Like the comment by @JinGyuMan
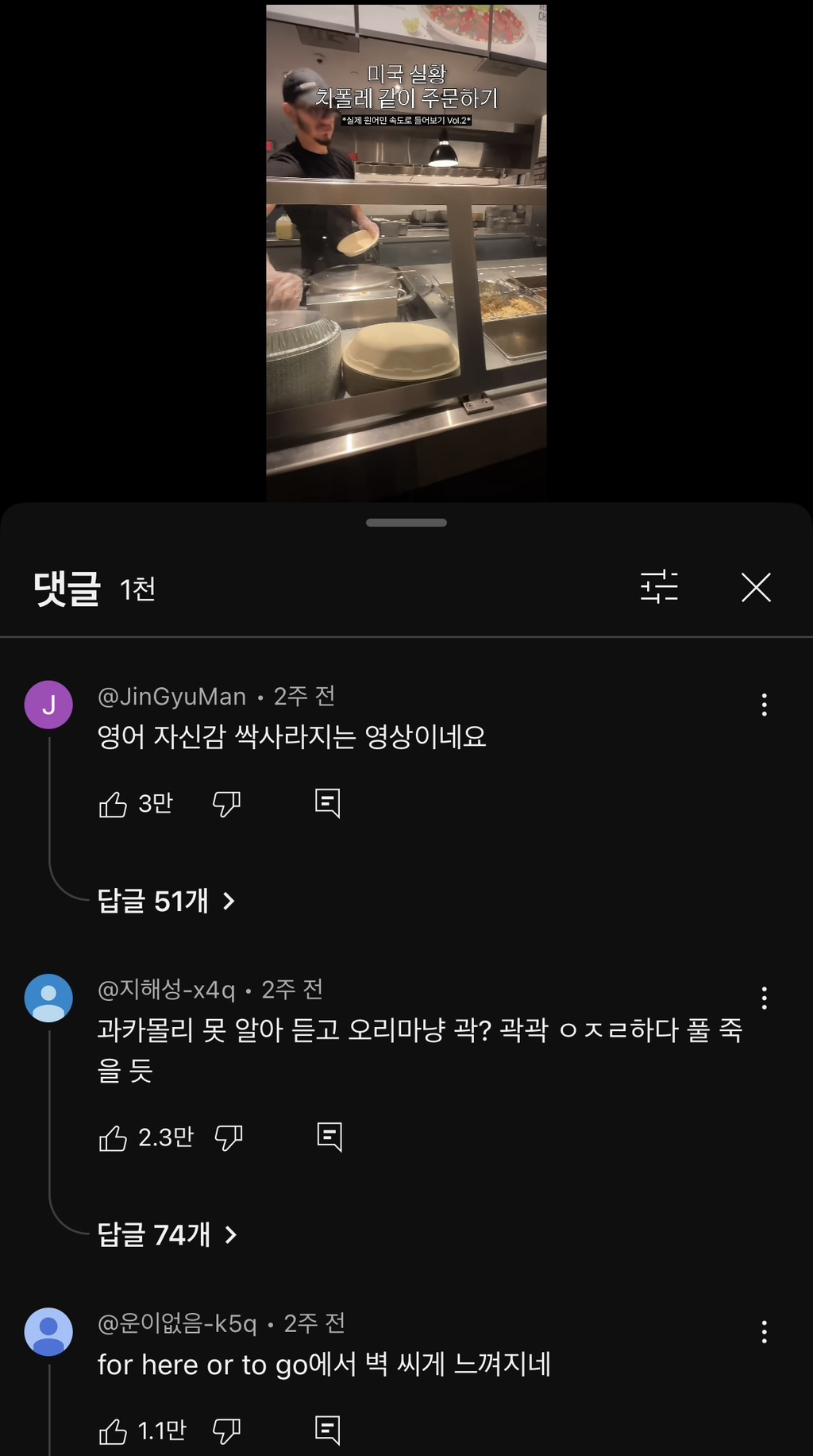Image resolution: width=813 pixels, height=1456 pixels. 113,805
